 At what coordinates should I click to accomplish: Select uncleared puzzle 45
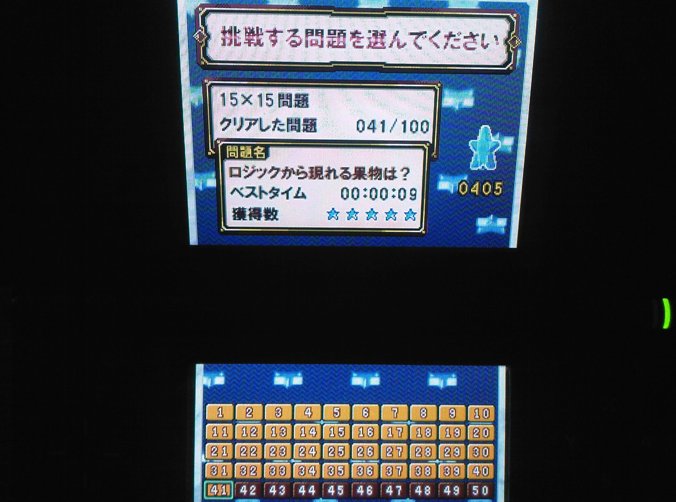point(337,491)
